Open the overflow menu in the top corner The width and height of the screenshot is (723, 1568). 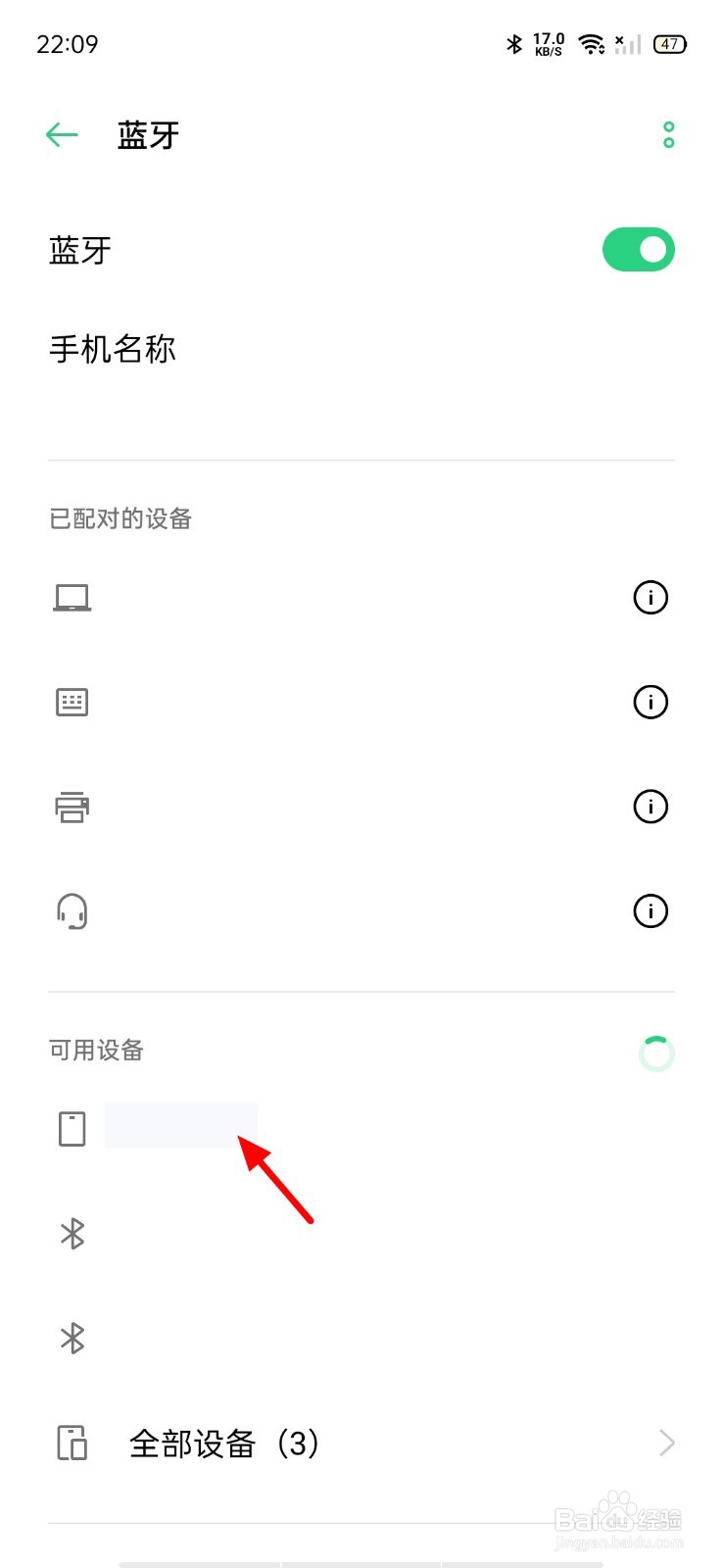point(668,134)
